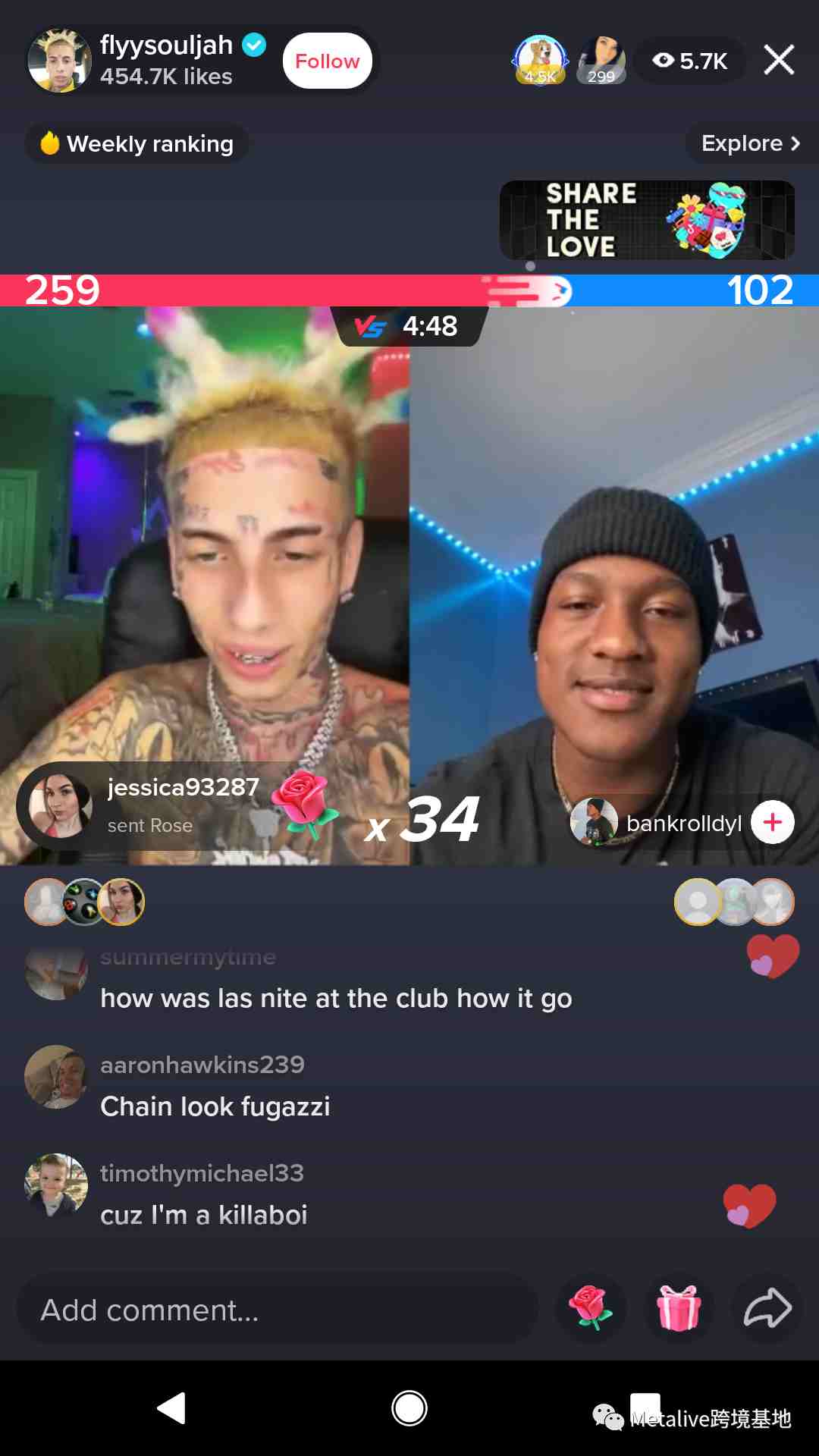
Task: View the right team's top supporters
Action: 734,902
